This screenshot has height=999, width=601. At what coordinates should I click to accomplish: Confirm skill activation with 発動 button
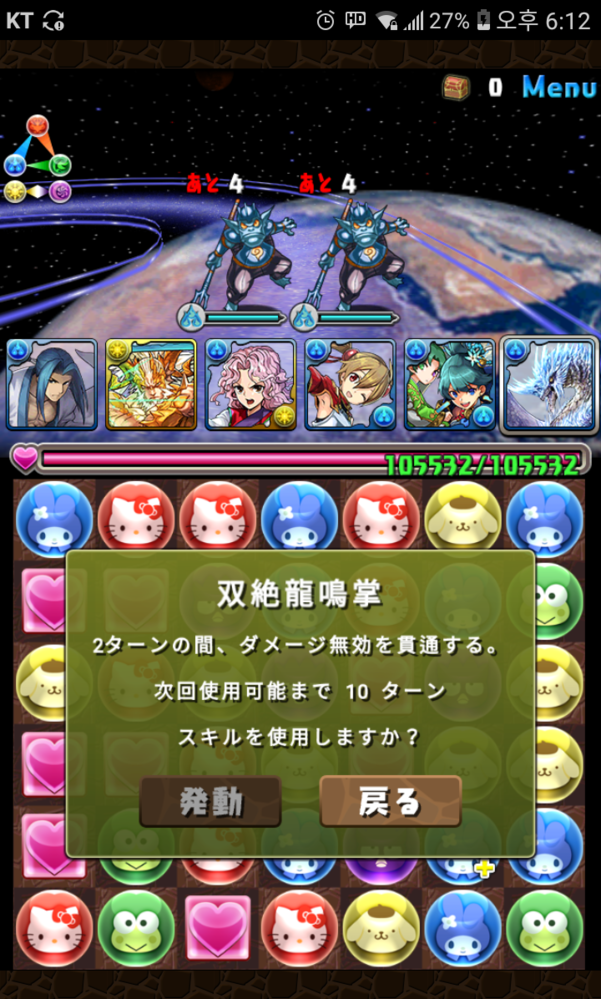pos(210,802)
